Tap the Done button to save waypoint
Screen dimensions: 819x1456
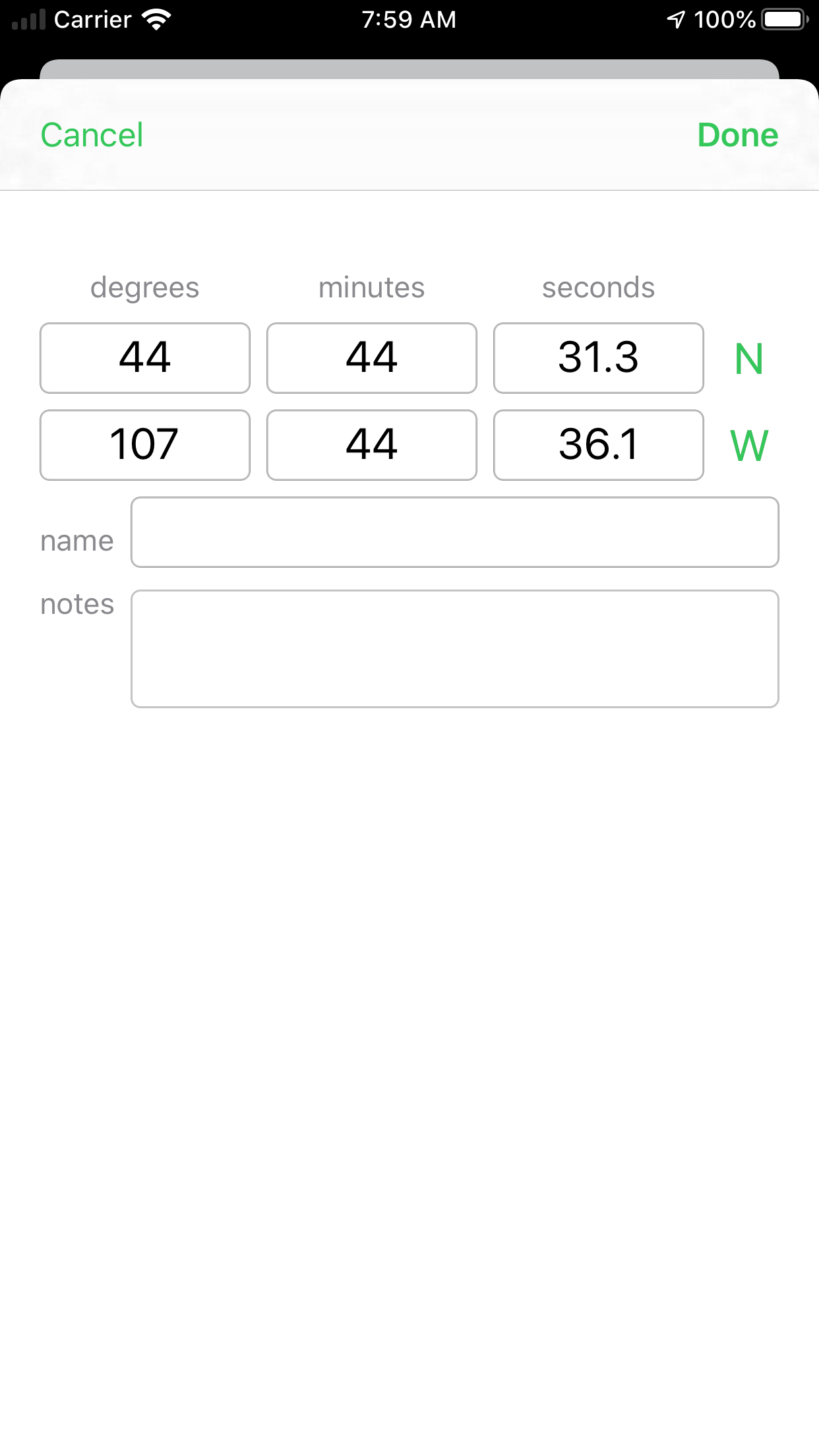click(x=738, y=135)
